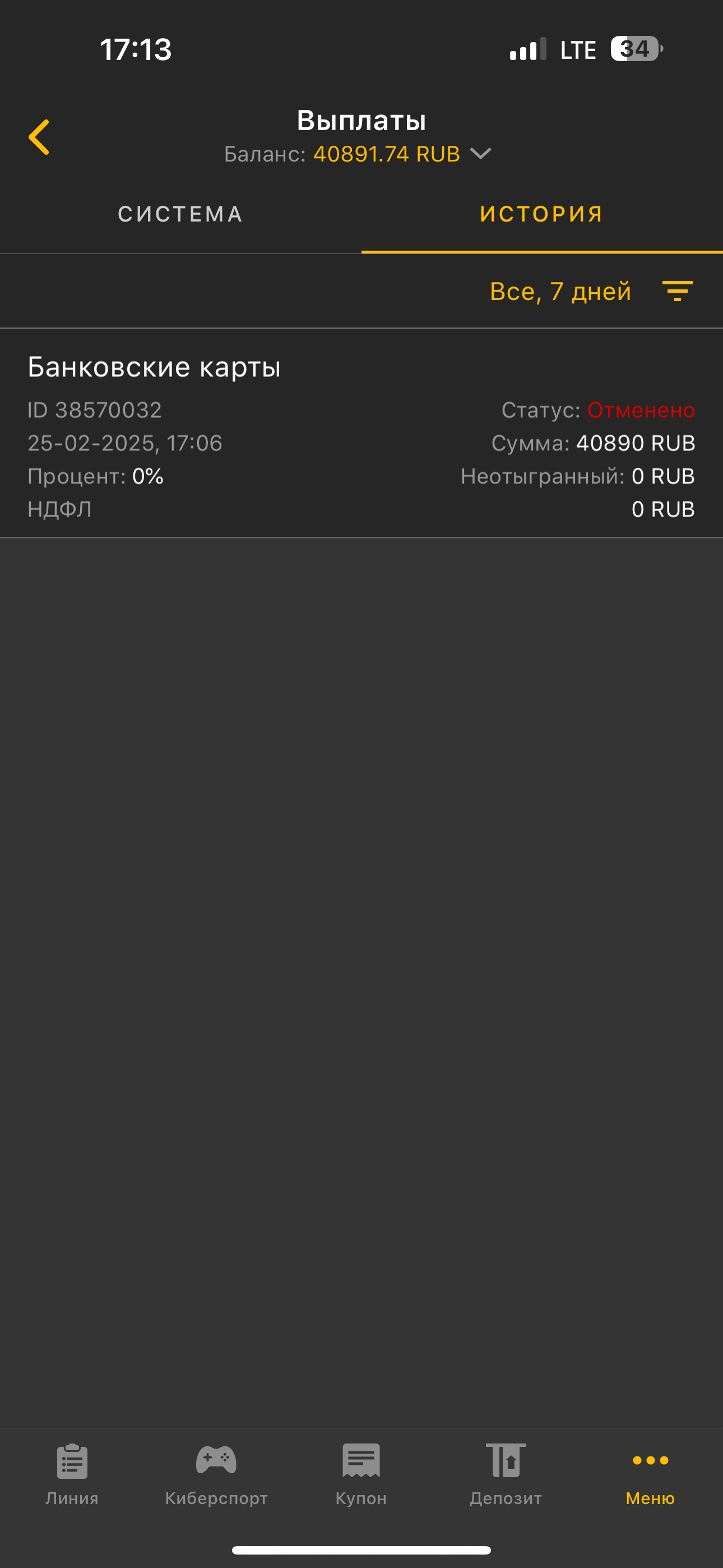Go back using the yellow arrow

click(39, 137)
